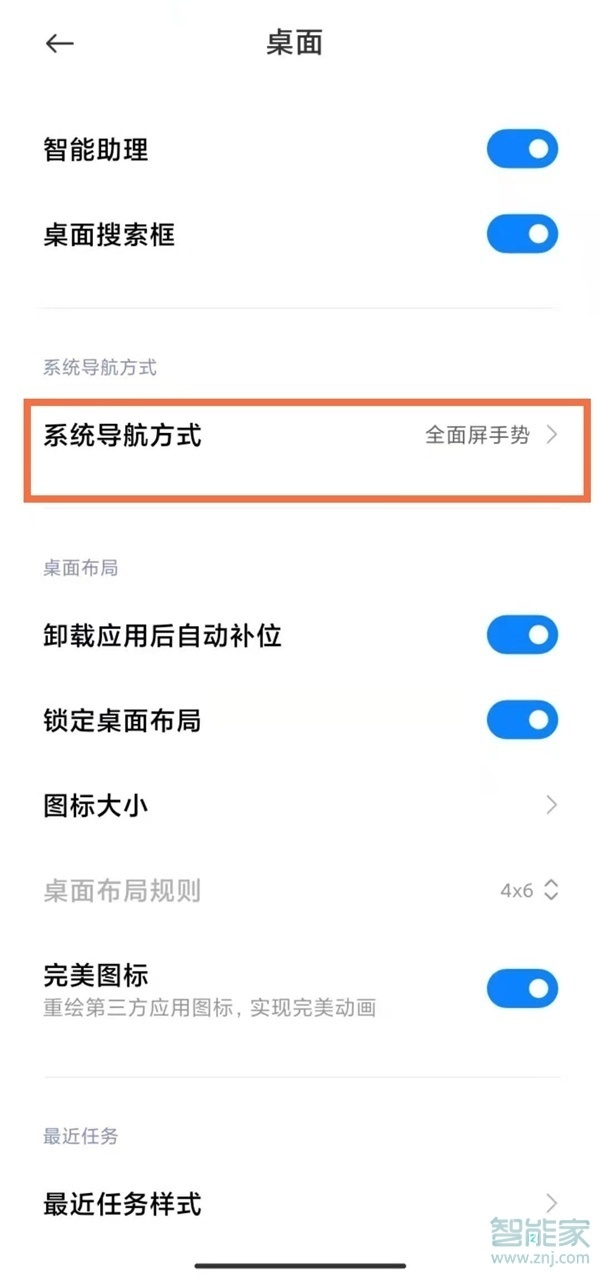The width and height of the screenshot is (600, 1277).
Task: Open 最近任务样式 options
Action: click(300, 1203)
